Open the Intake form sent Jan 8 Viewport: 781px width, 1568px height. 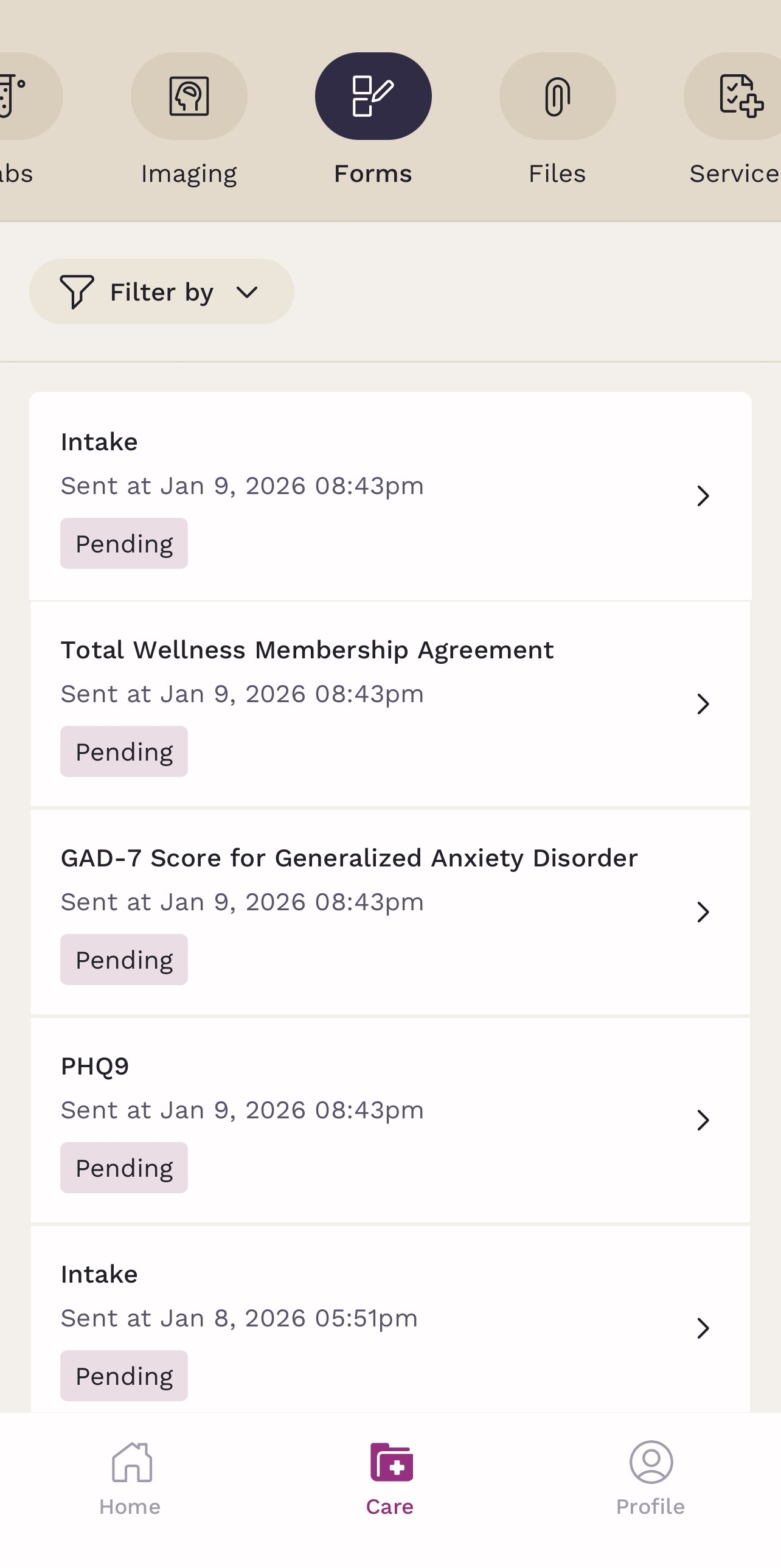tap(389, 1327)
